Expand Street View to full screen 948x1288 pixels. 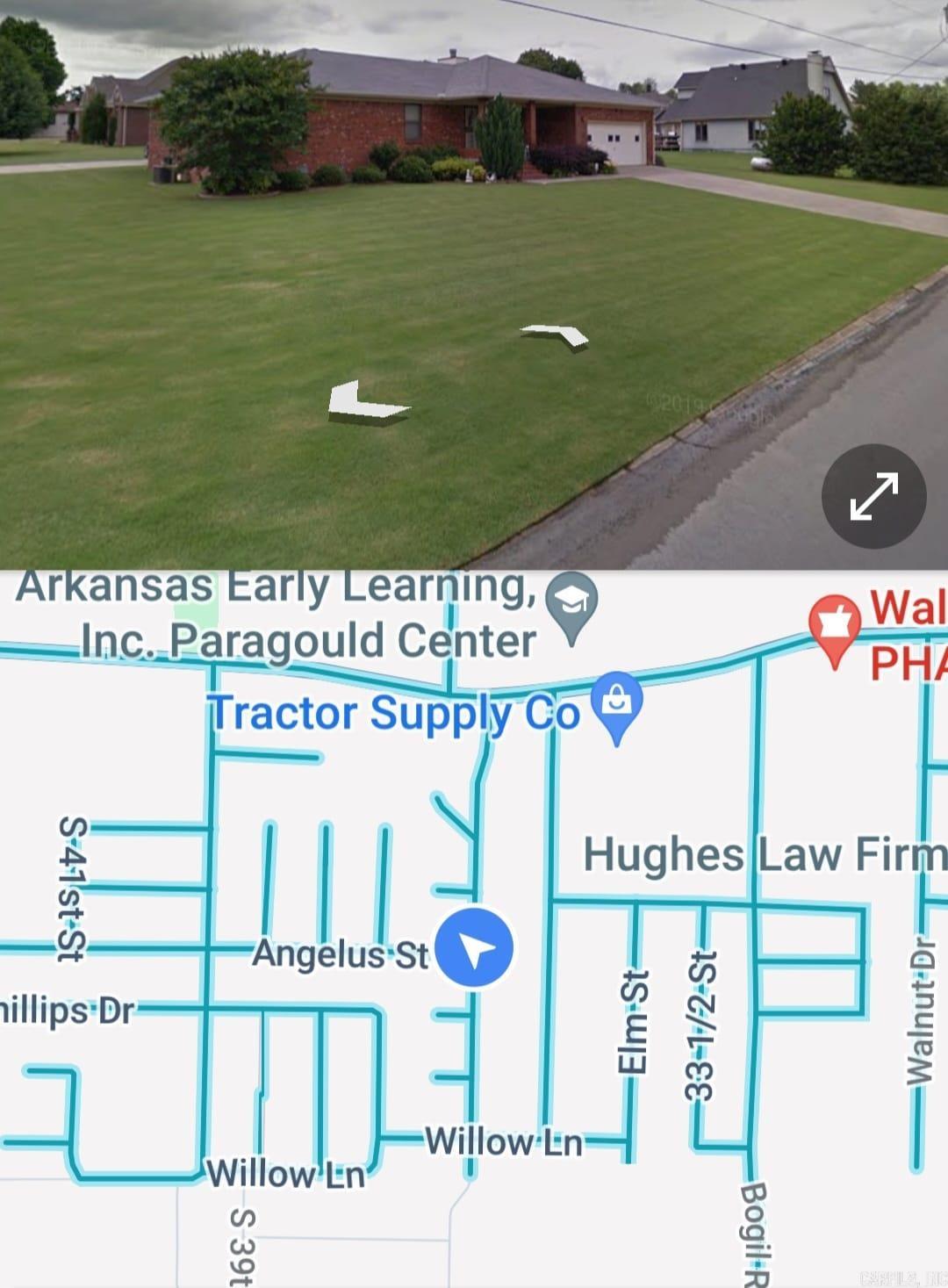click(873, 496)
